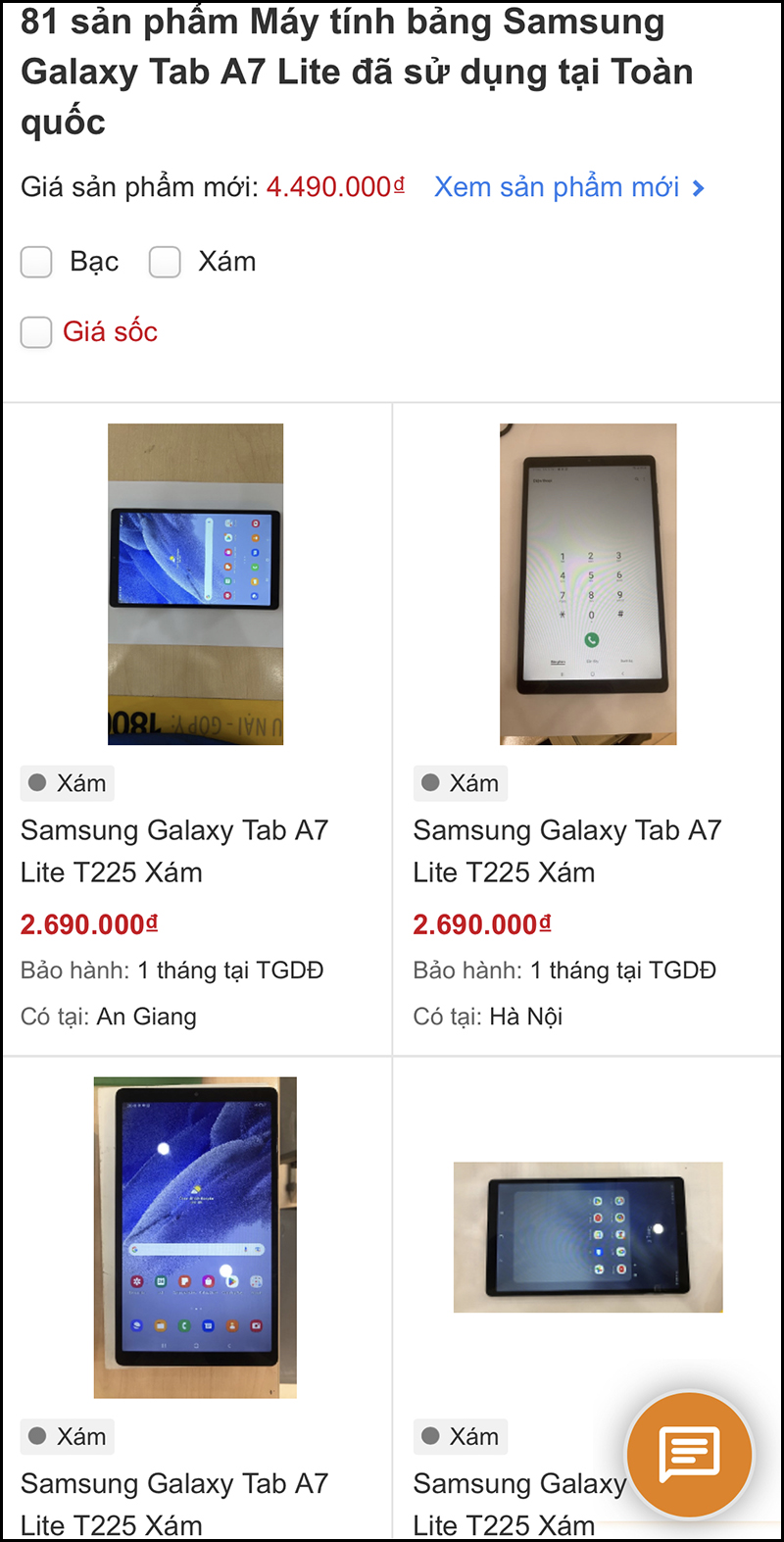
Task: Click the gray dot on the bottom-right product
Action: pyautogui.click(x=429, y=1436)
